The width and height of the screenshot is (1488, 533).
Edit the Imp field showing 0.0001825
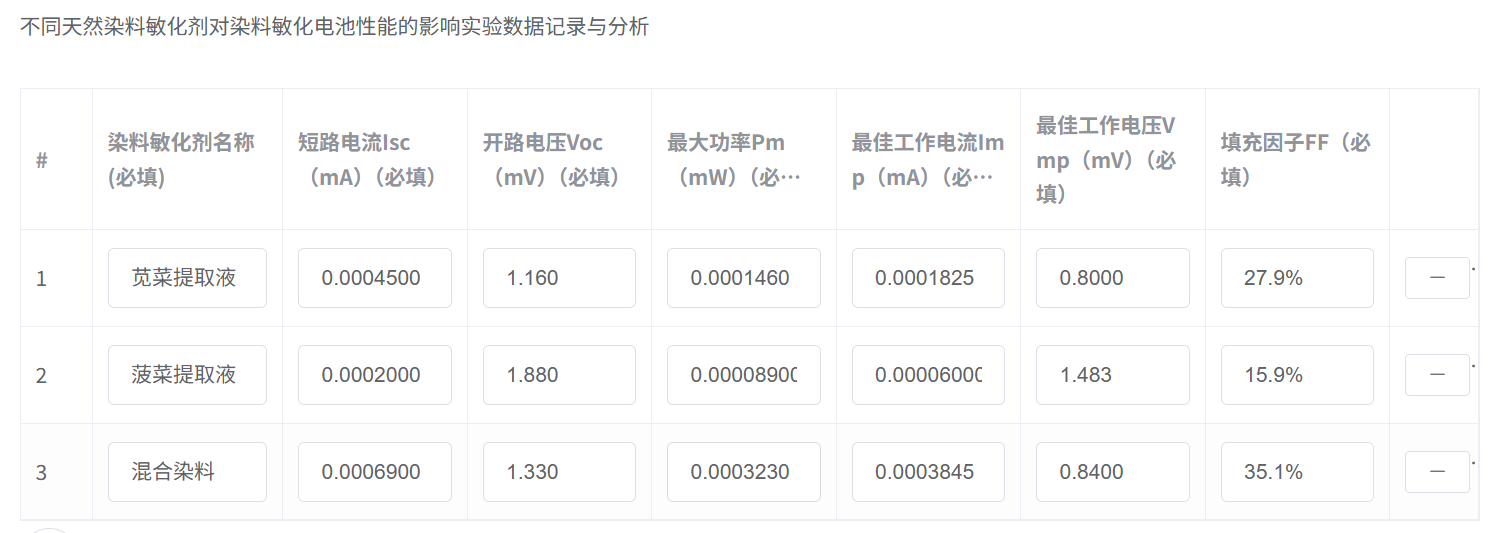point(928,278)
